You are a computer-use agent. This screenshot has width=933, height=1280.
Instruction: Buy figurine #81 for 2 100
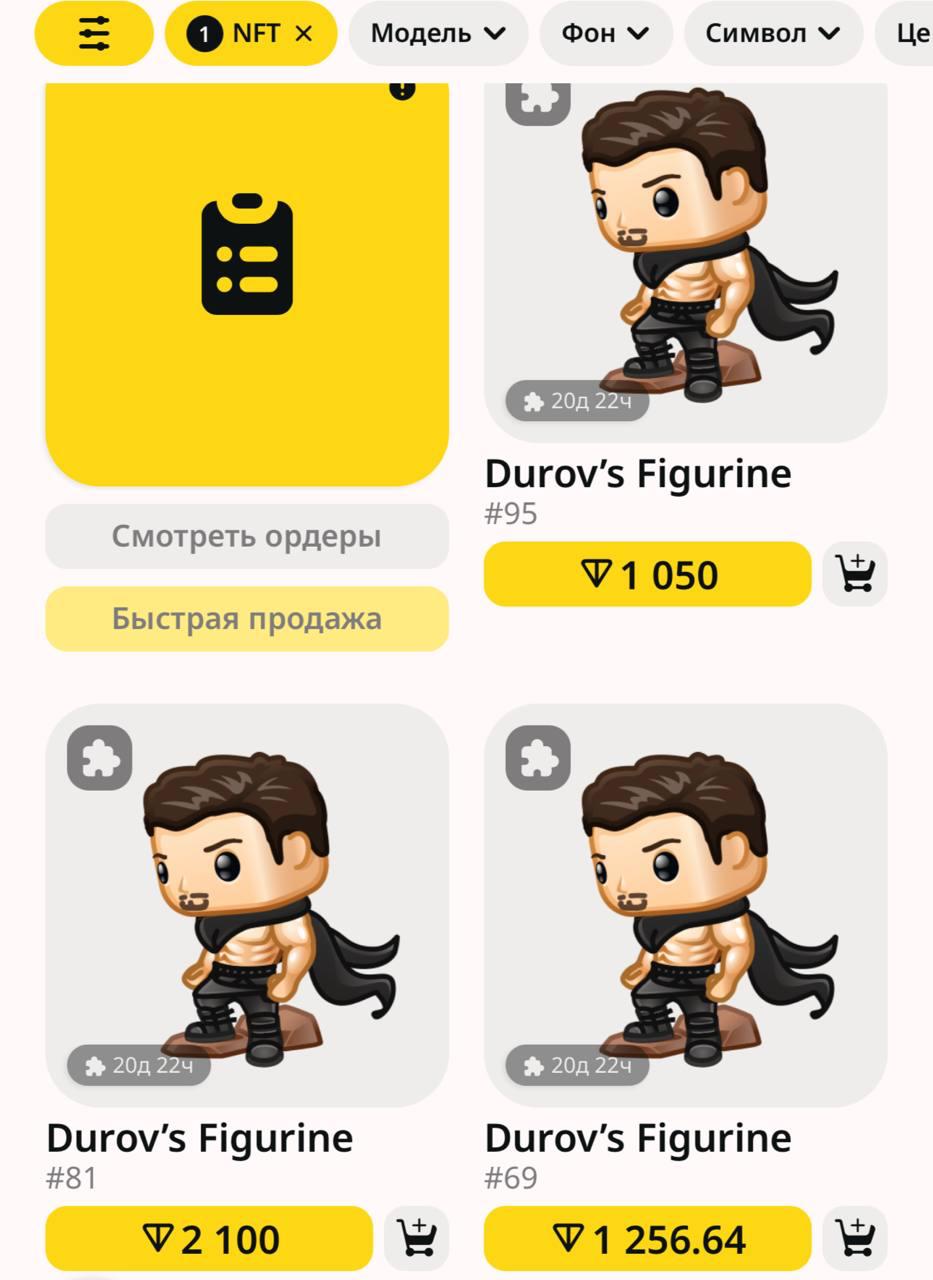(x=209, y=1239)
